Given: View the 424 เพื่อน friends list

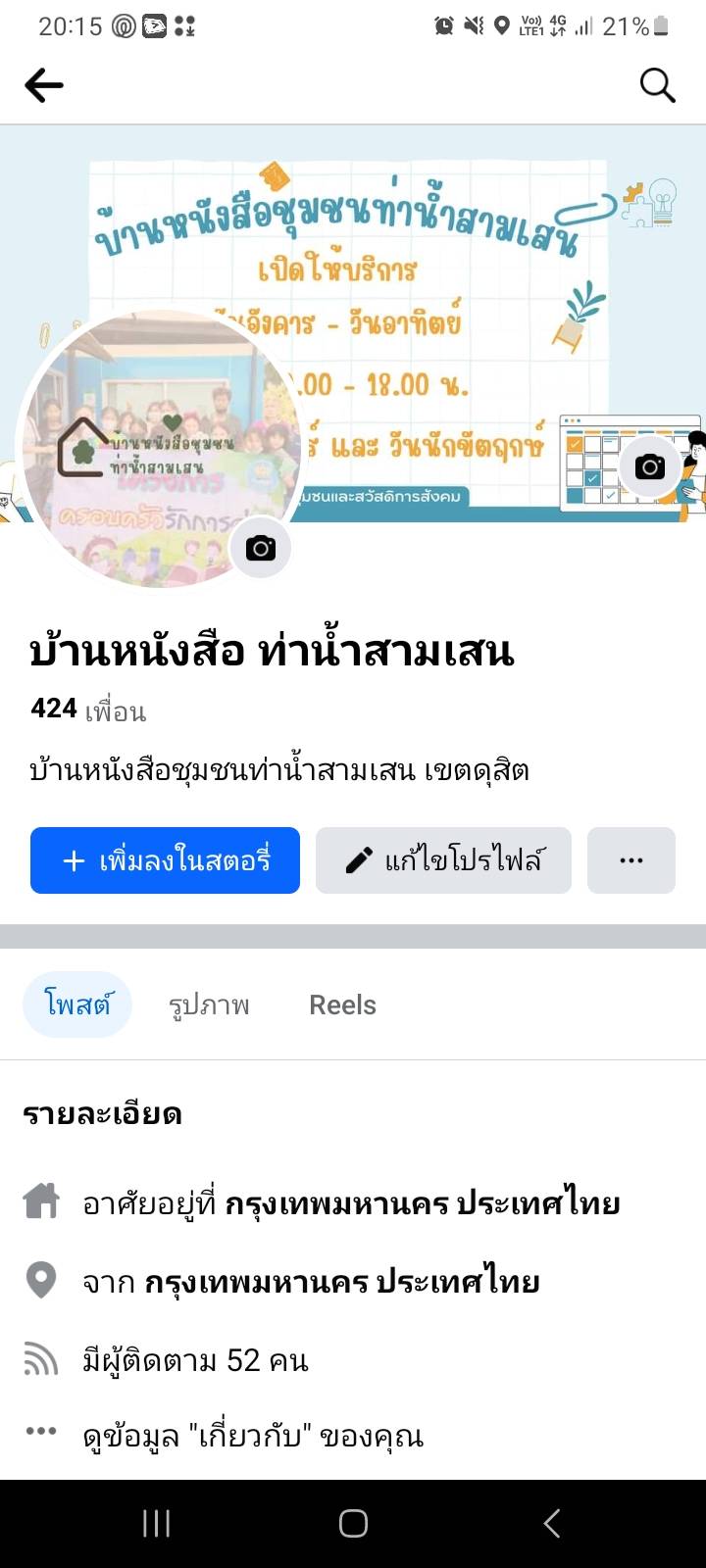Looking at the screenshot, I should (88, 709).
